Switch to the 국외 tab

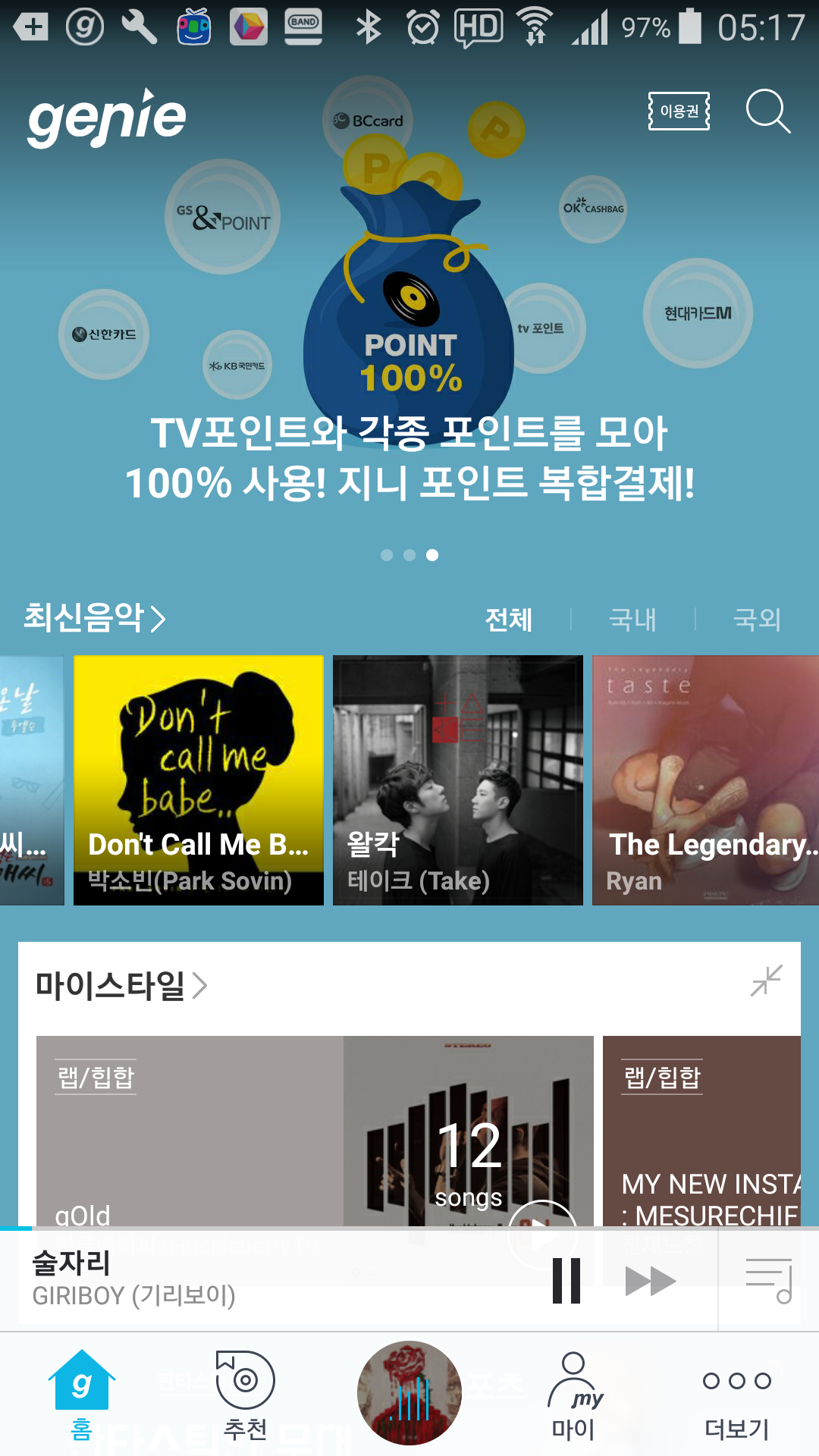pos(758,620)
